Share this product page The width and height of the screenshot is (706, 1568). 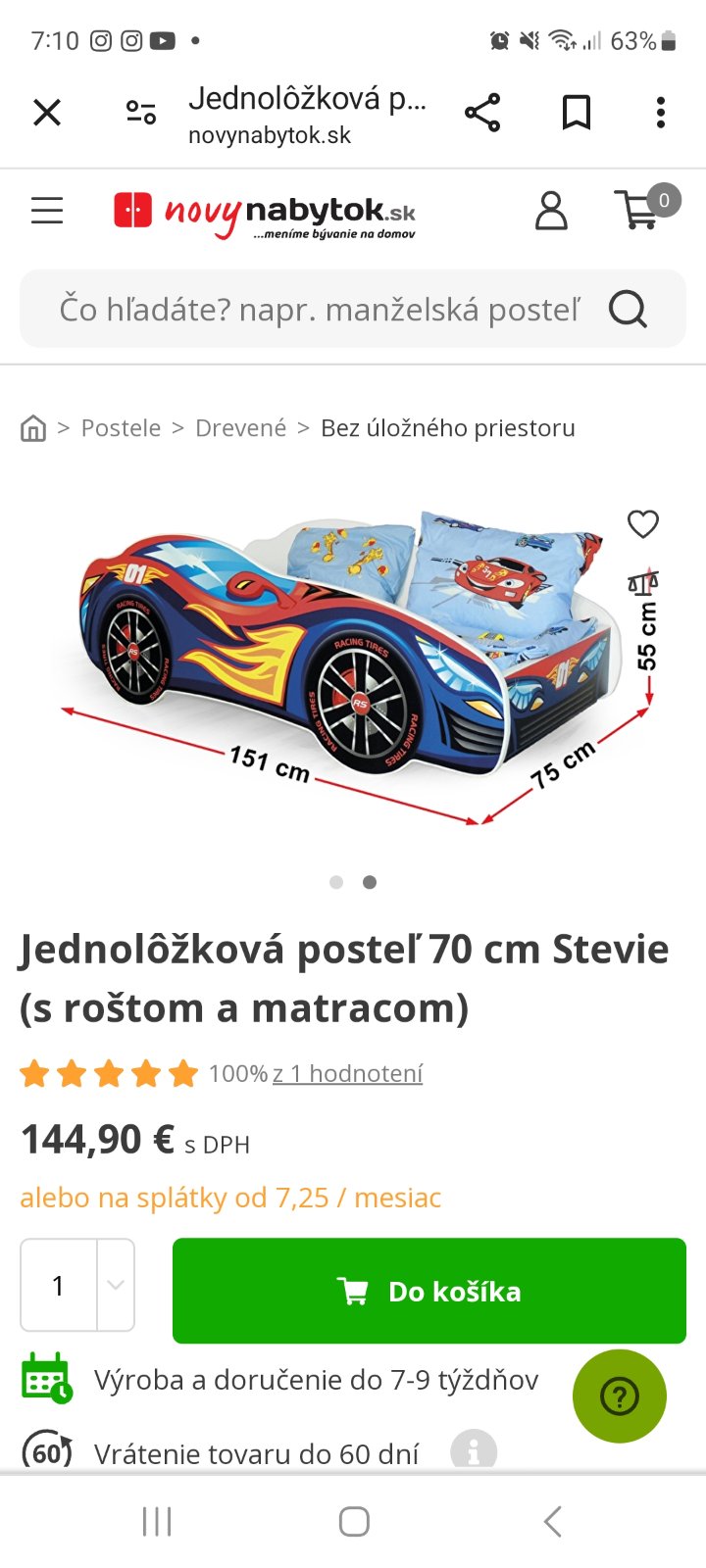pos(482,113)
